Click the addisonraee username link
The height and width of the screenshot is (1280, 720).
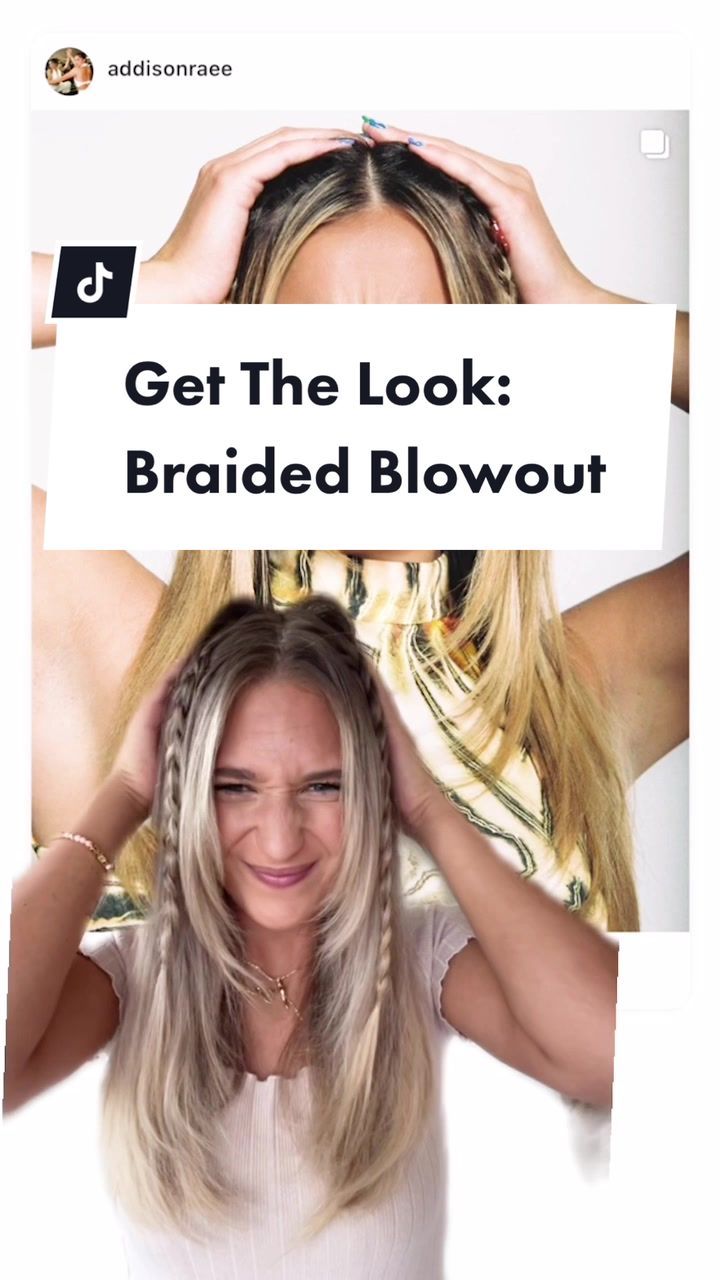point(168,69)
